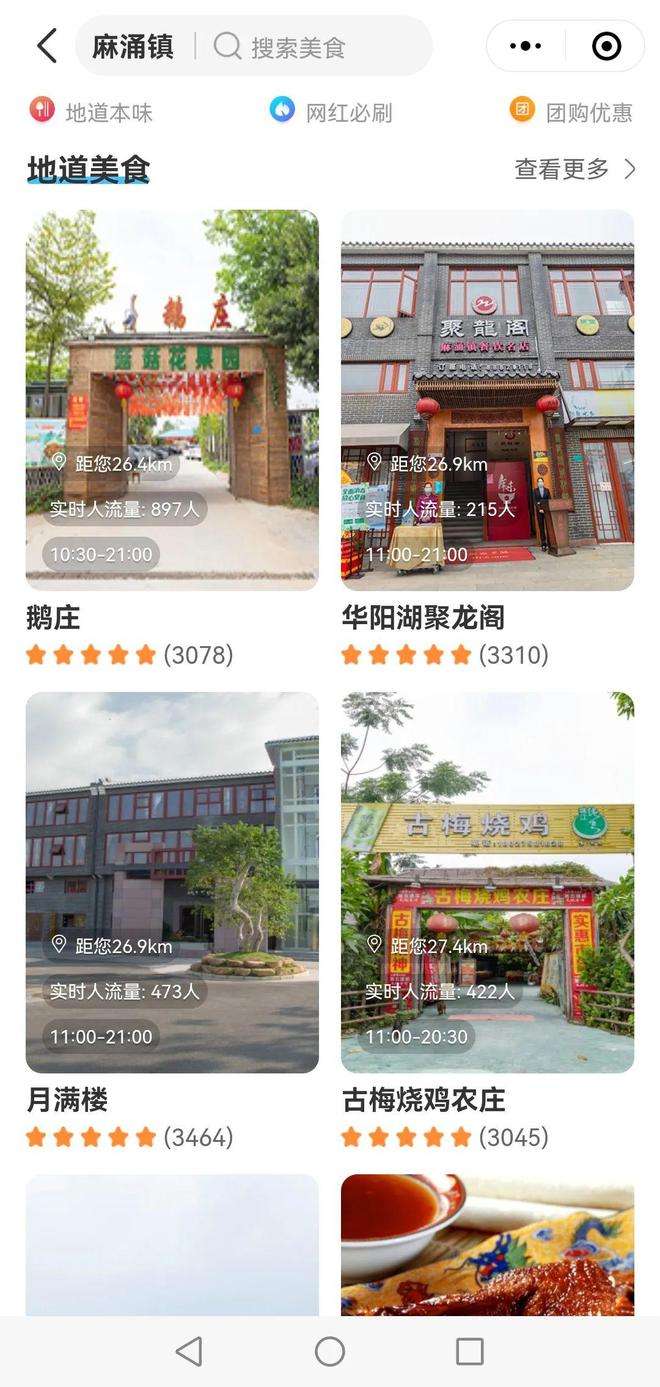Image resolution: width=660 pixels, height=1387 pixels.
Task: Select the 网红必刷 category
Action: 331,112
